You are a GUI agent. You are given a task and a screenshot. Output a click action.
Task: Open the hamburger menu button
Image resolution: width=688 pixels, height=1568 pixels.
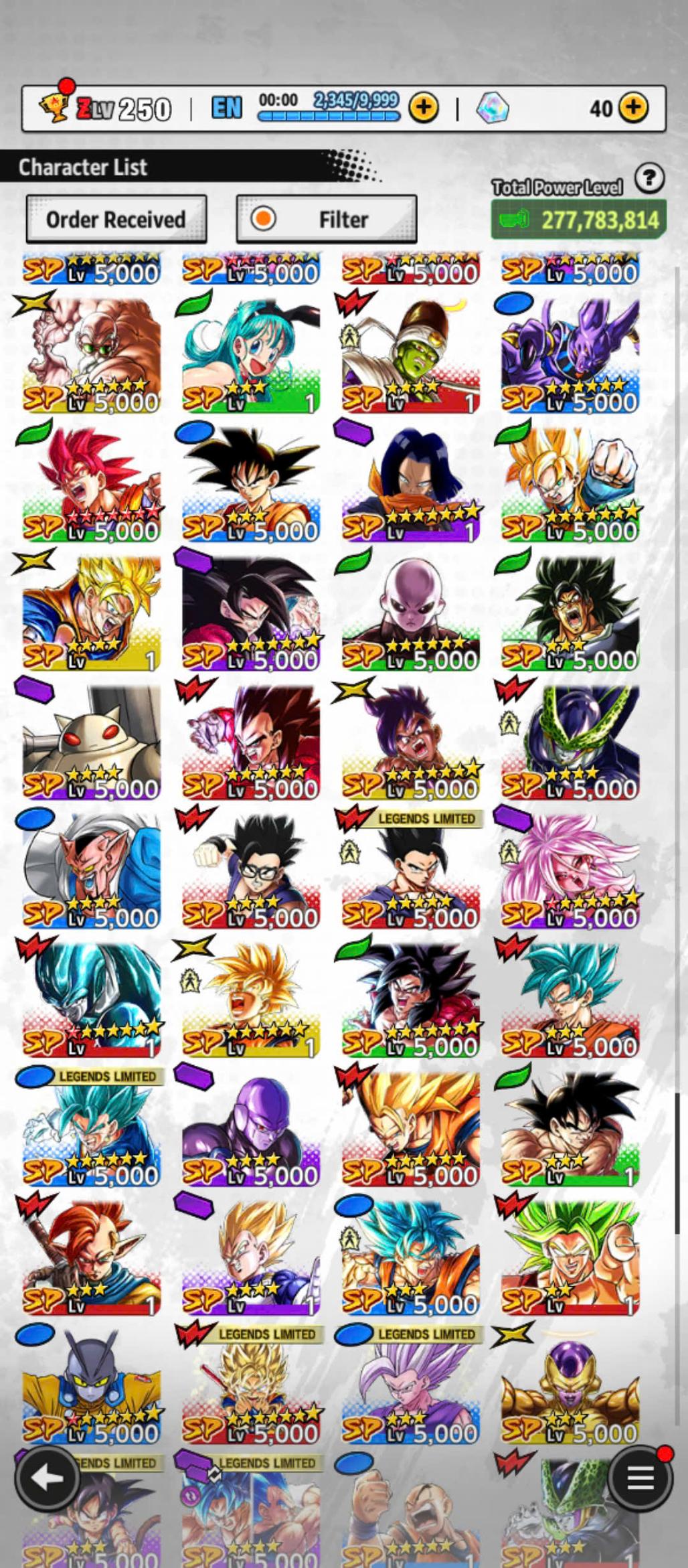point(640,1478)
